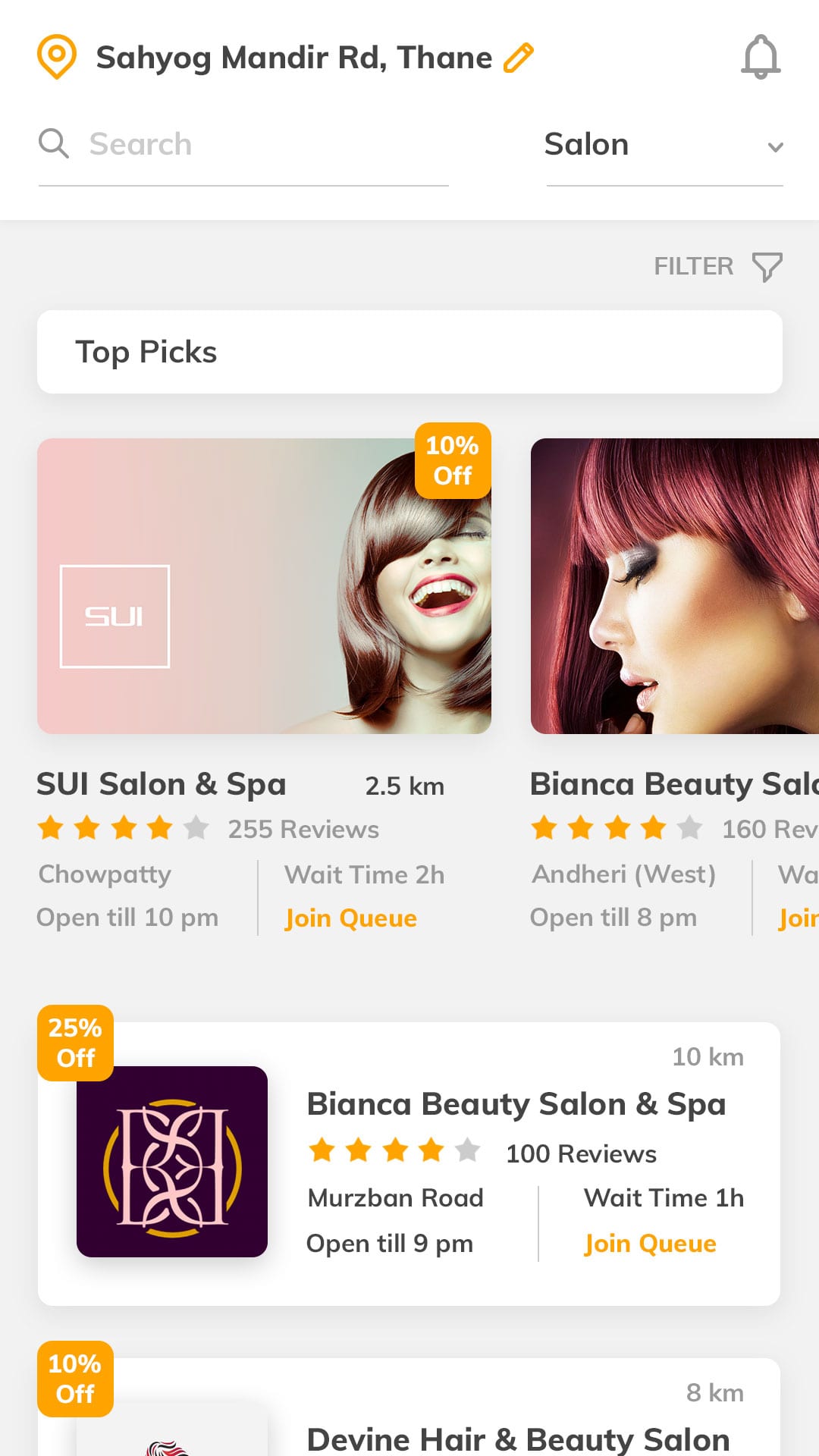Viewport: 819px width, 1456px height.
Task: Open Bianca Beauty Salon & Spa Murzban Road card
Action: [x=516, y=1104]
